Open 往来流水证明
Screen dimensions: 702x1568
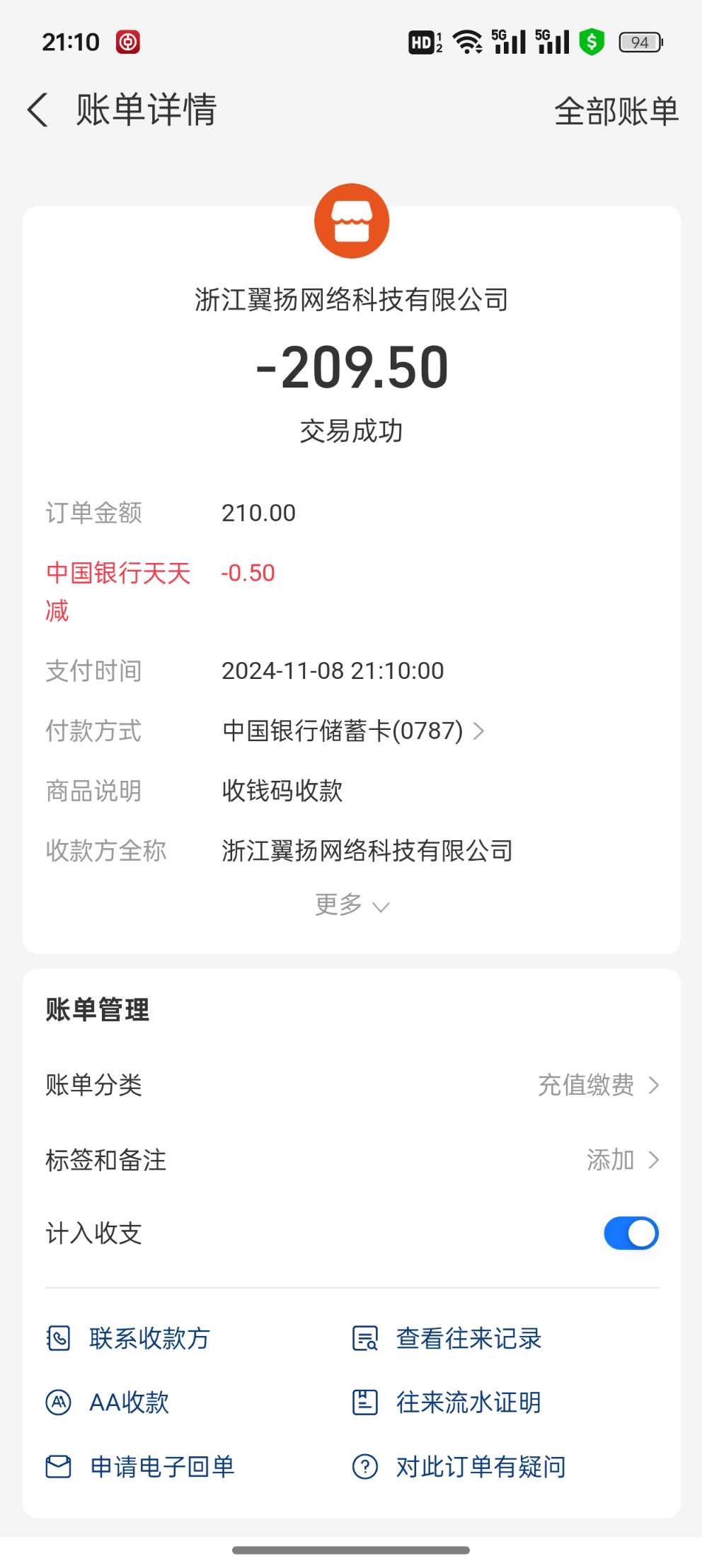447,1403
